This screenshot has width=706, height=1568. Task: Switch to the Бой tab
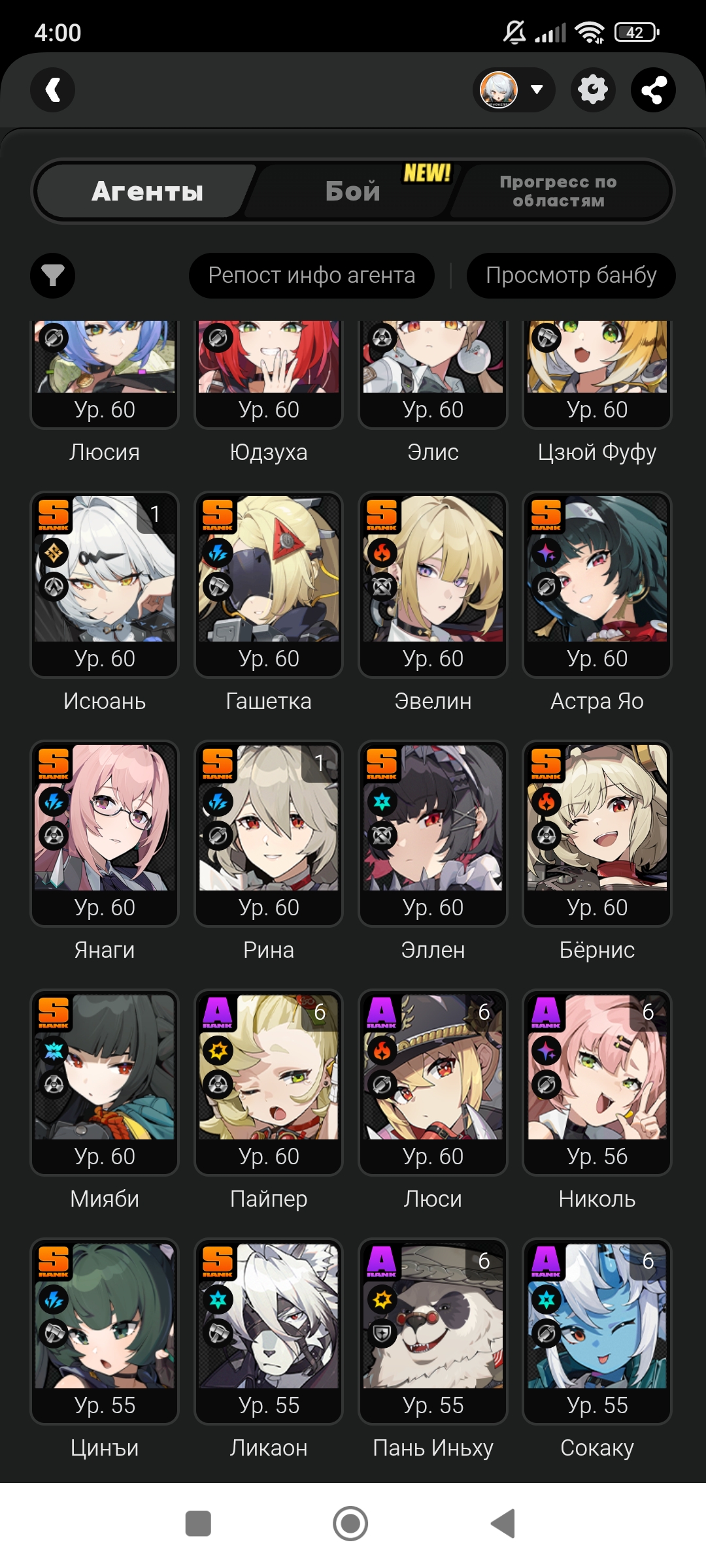click(x=353, y=191)
